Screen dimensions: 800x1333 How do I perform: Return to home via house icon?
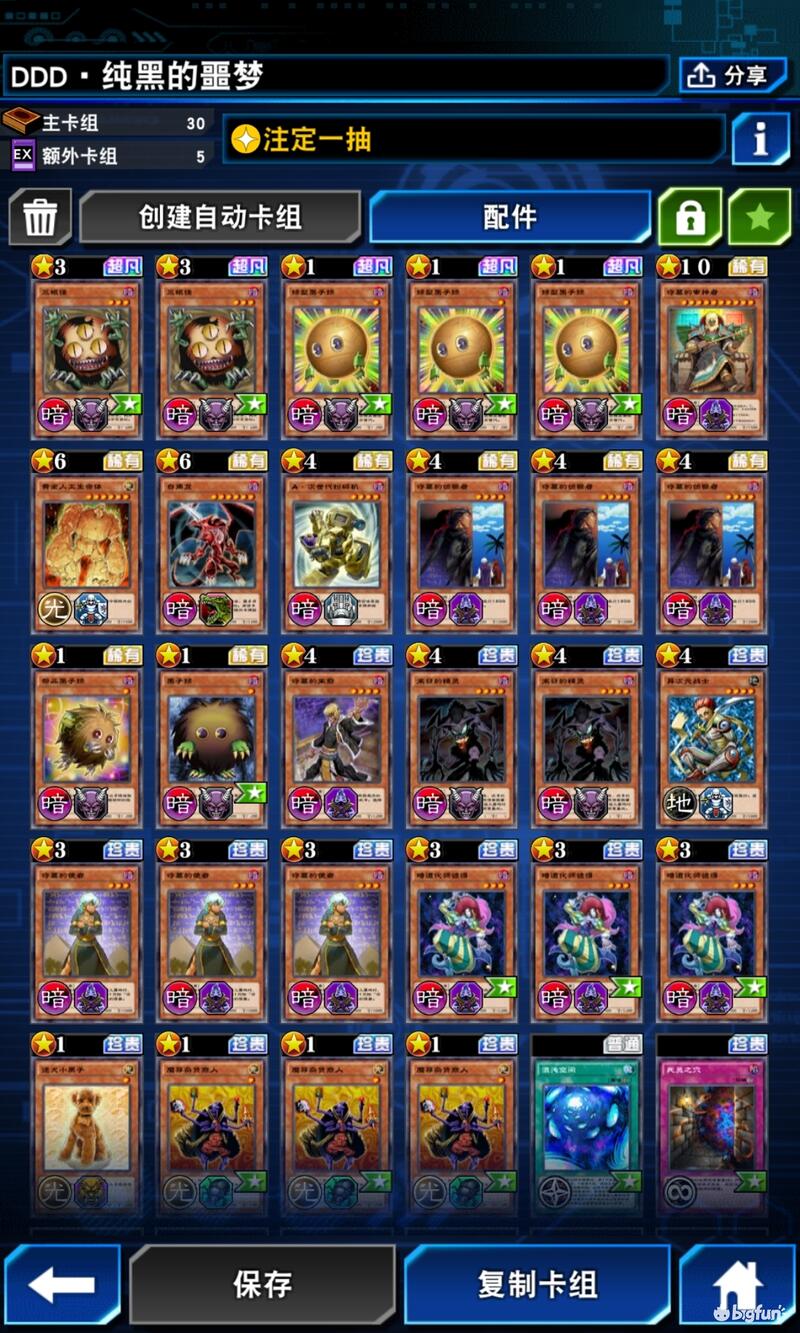(738, 1284)
